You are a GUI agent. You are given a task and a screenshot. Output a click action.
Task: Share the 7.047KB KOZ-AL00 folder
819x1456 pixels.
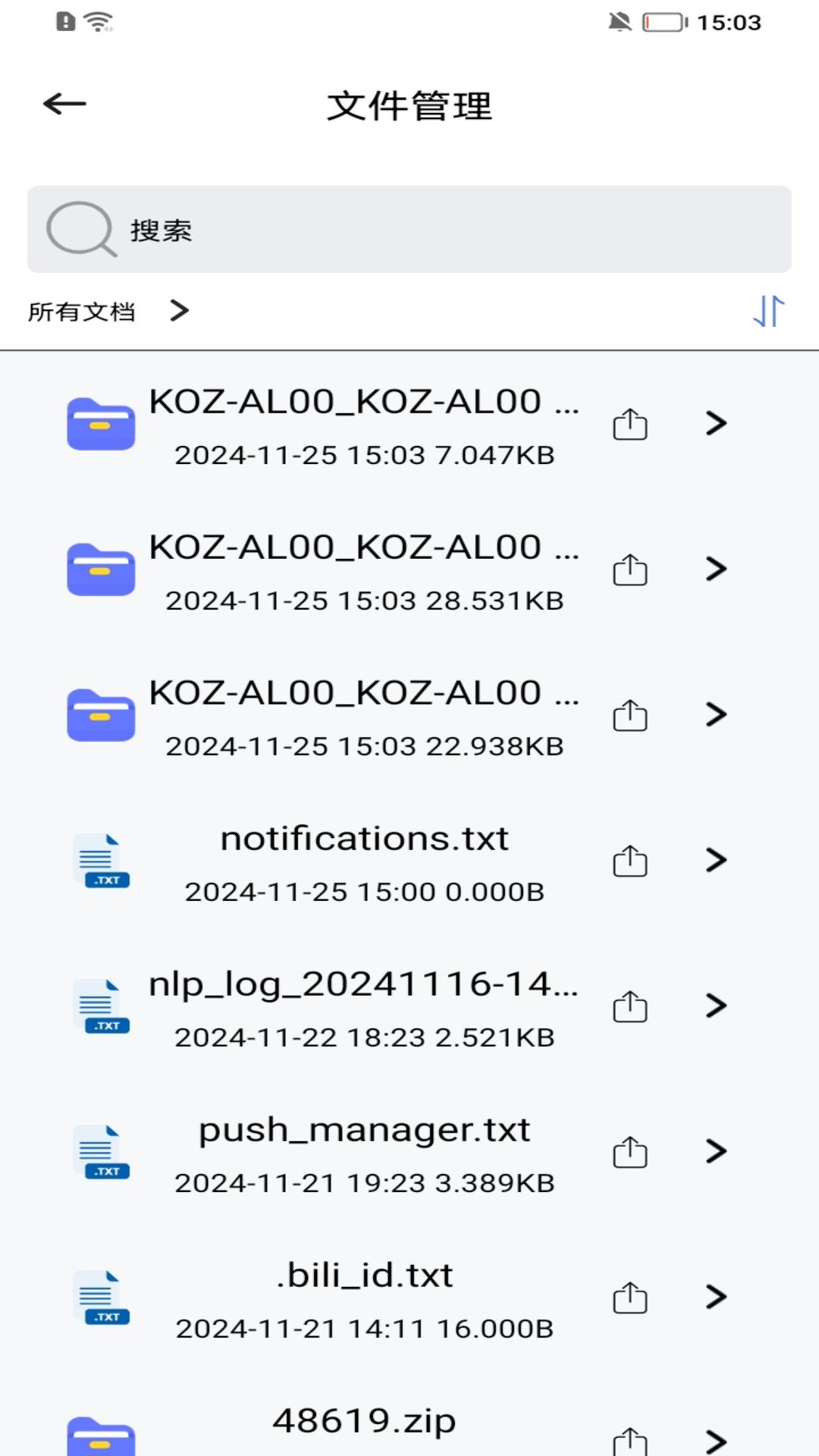(x=629, y=424)
